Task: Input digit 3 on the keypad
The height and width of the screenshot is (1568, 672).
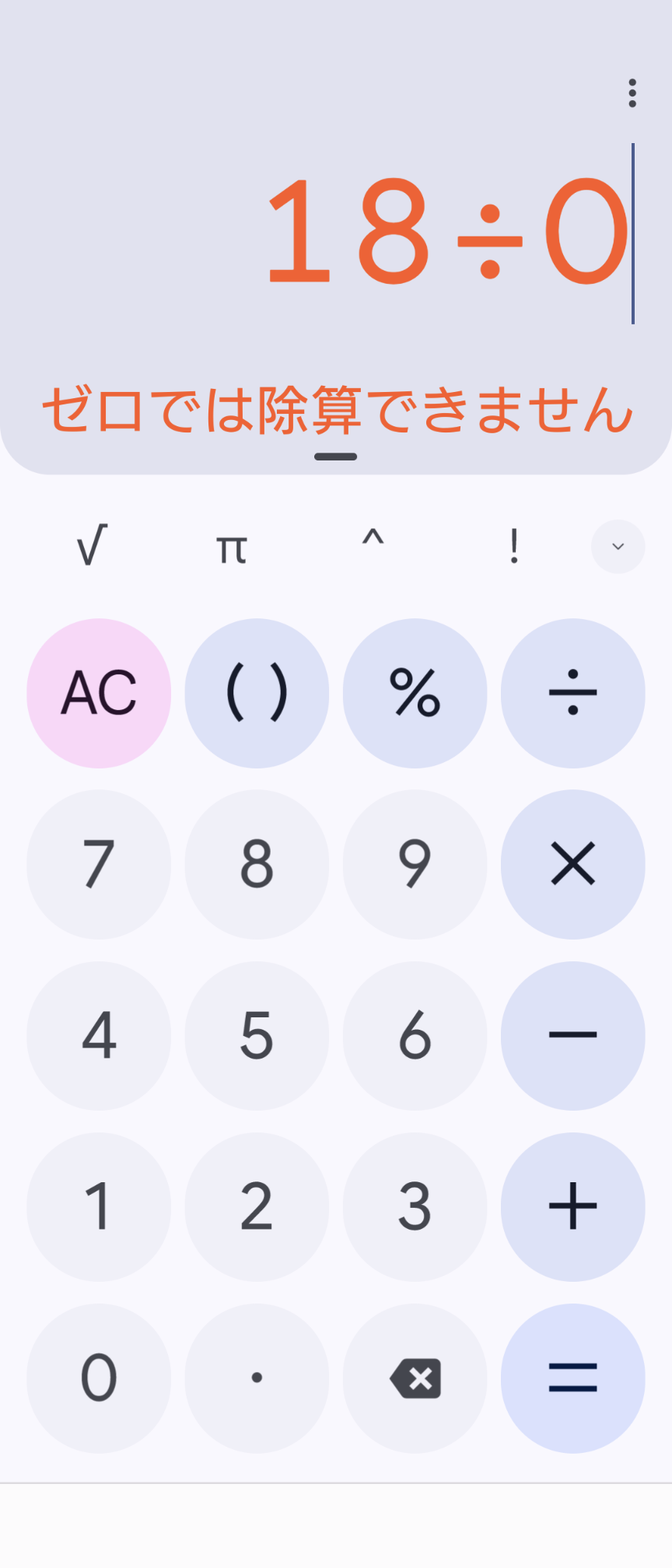Action: click(x=415, y=1206)
